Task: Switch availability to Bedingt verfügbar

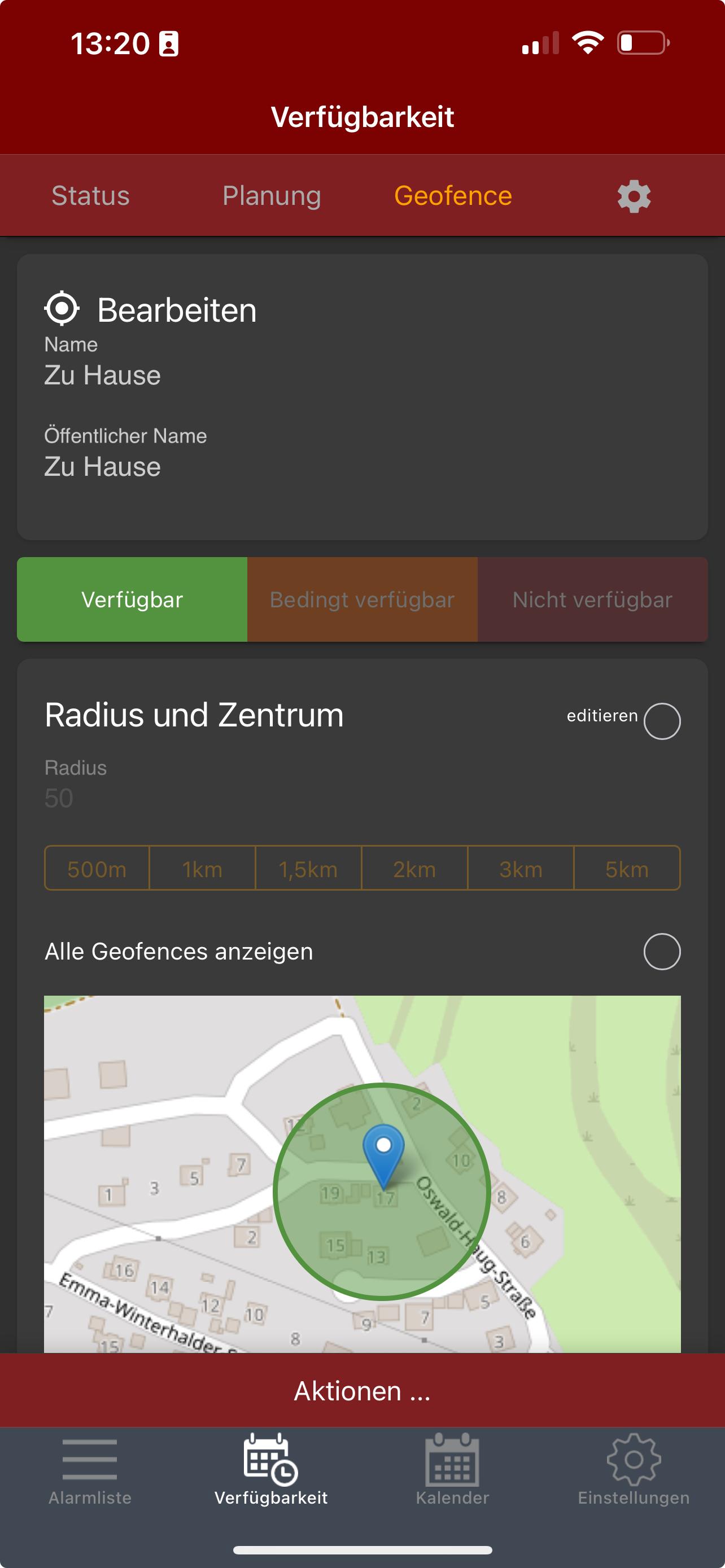Action: (362, 599)
